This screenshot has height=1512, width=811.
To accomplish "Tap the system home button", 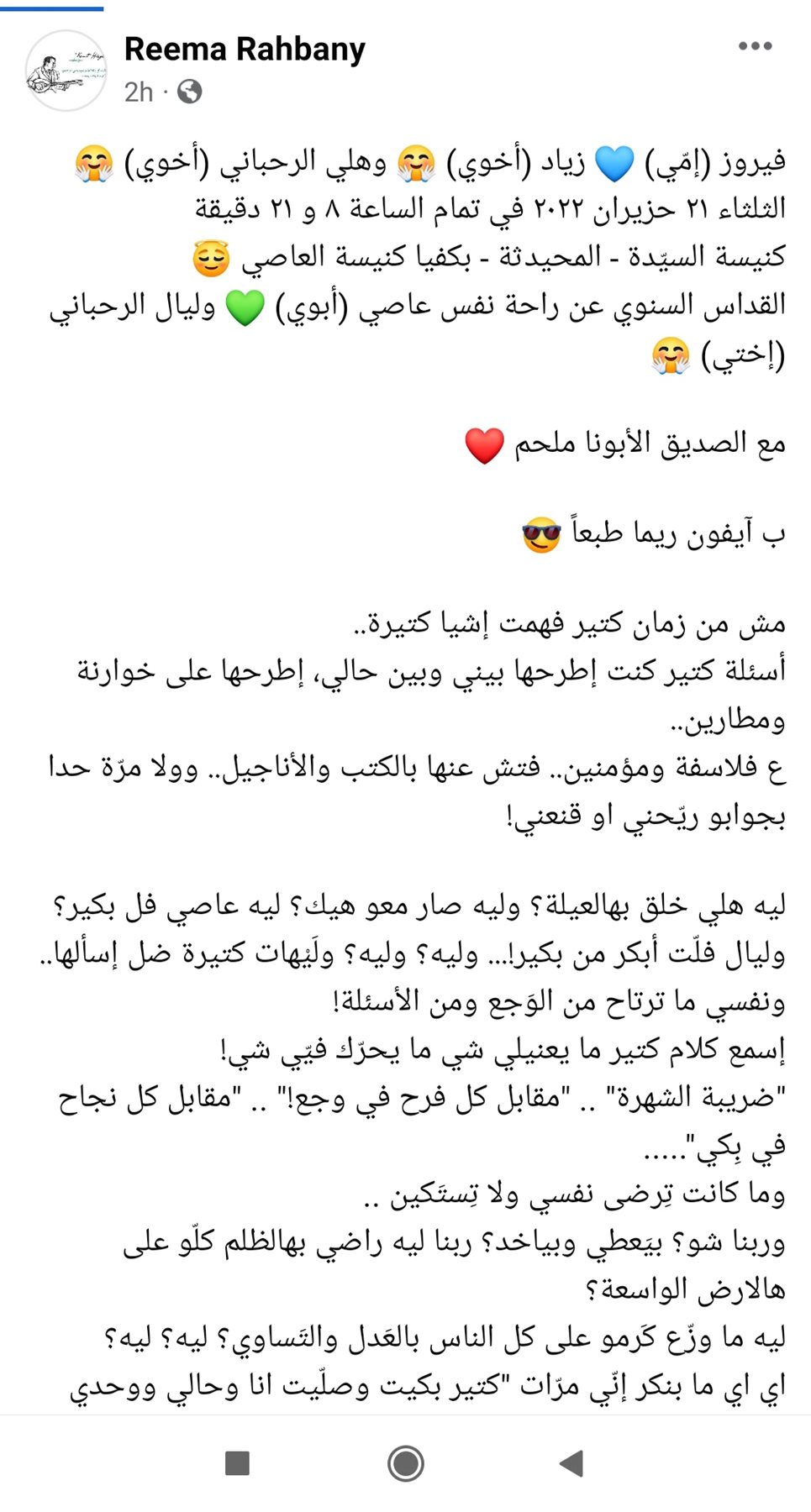I will click(406, 1463).
